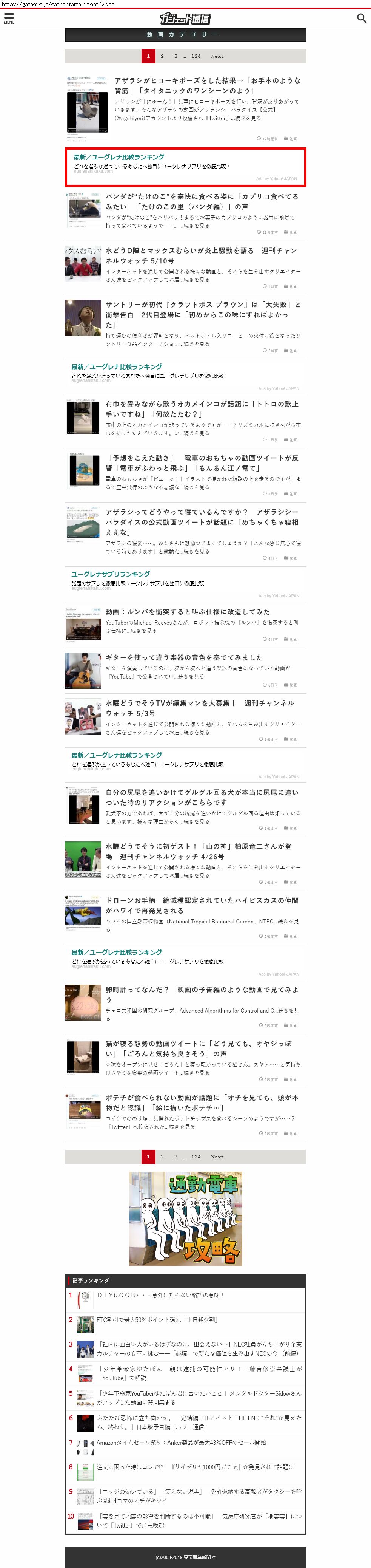
Task: Read the 卵時計ってなんだ? article
Action: [201, 994]
